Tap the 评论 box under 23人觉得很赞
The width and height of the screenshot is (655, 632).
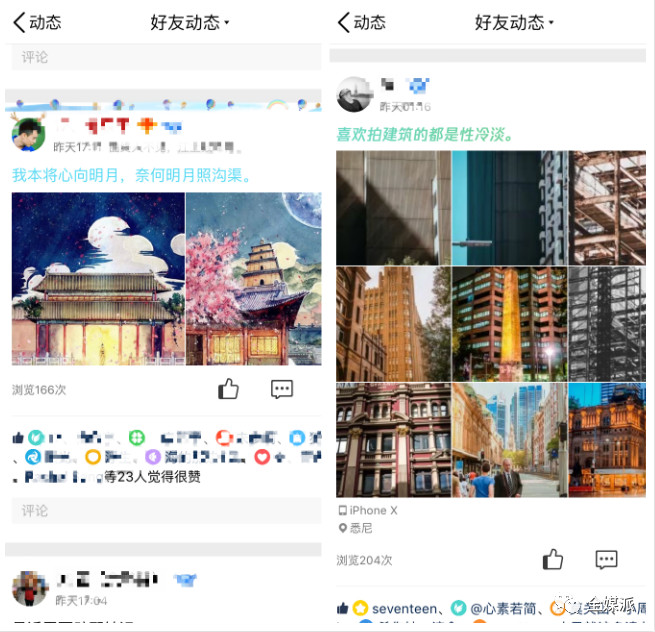[165, 510]
